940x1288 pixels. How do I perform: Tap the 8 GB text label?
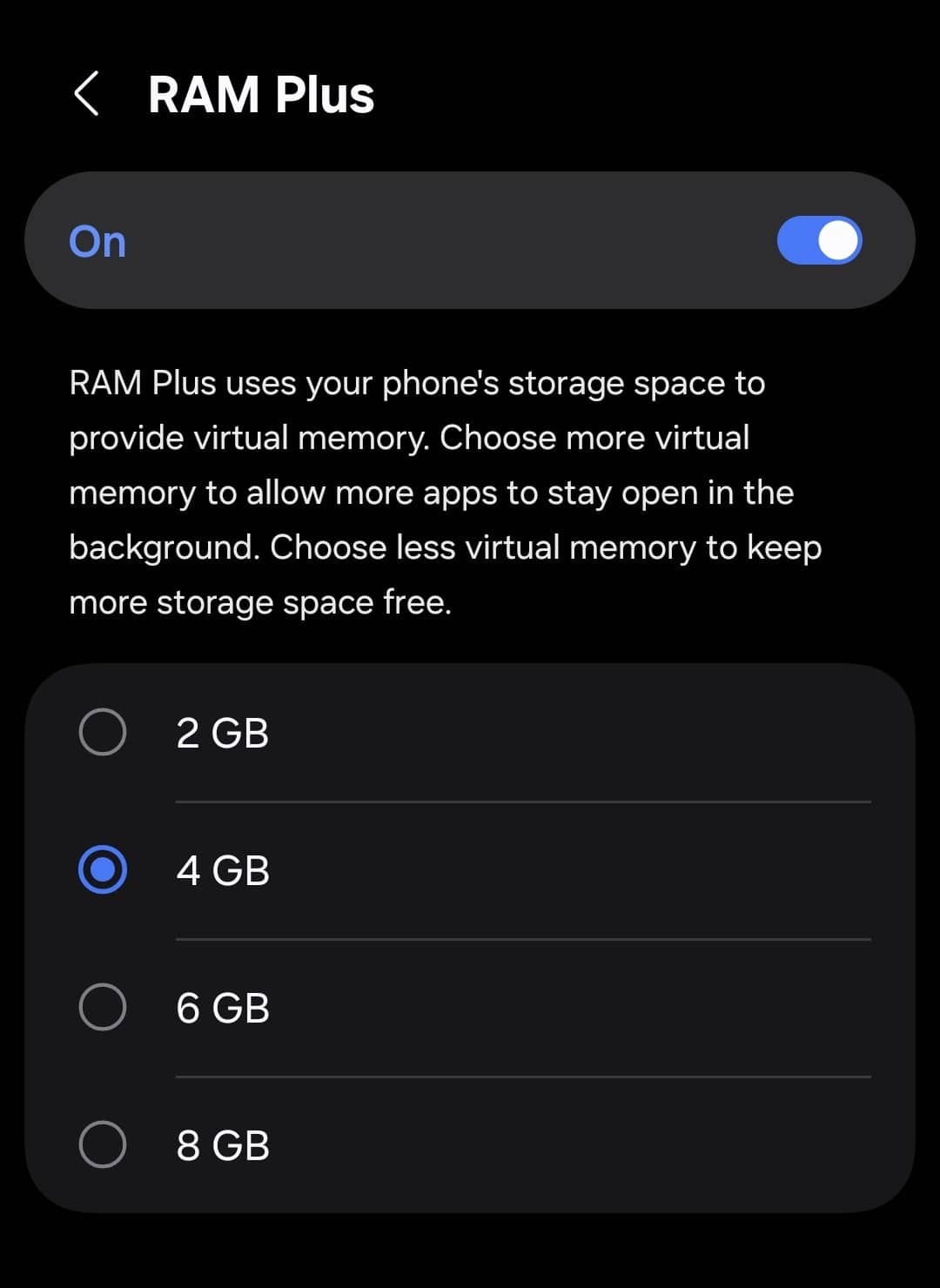point(222,1144)
